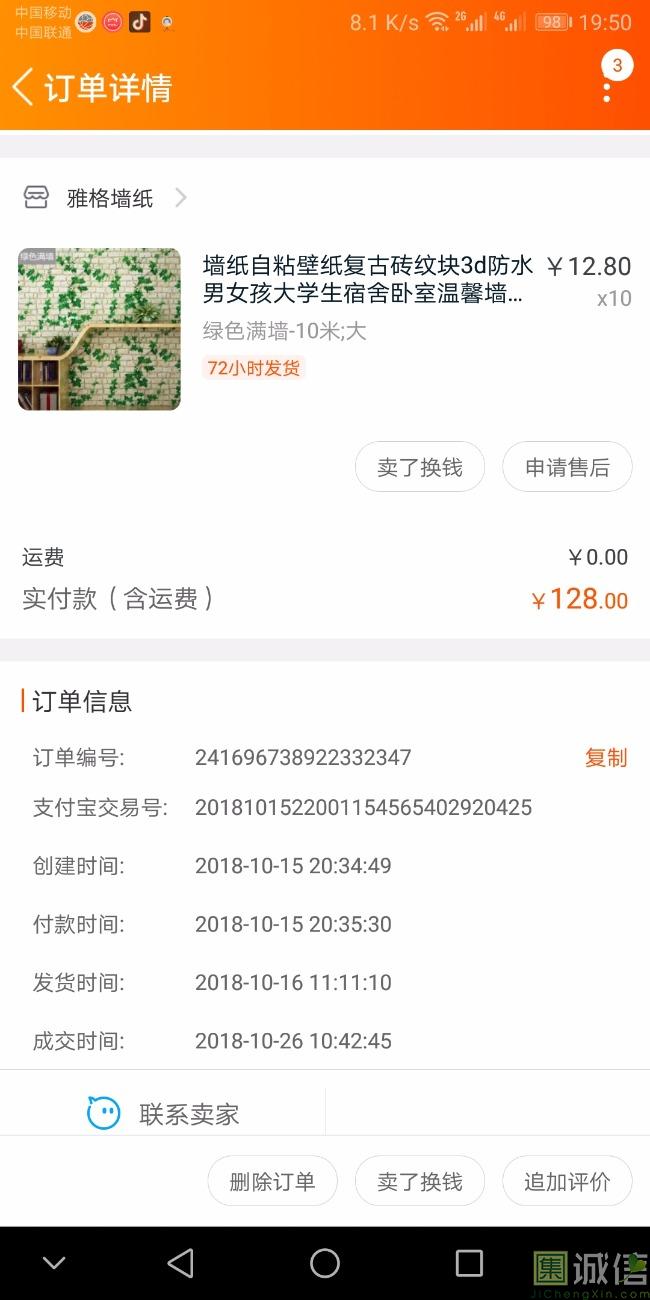Open the 雅格墙纸 store page

(x=109, y=198)
